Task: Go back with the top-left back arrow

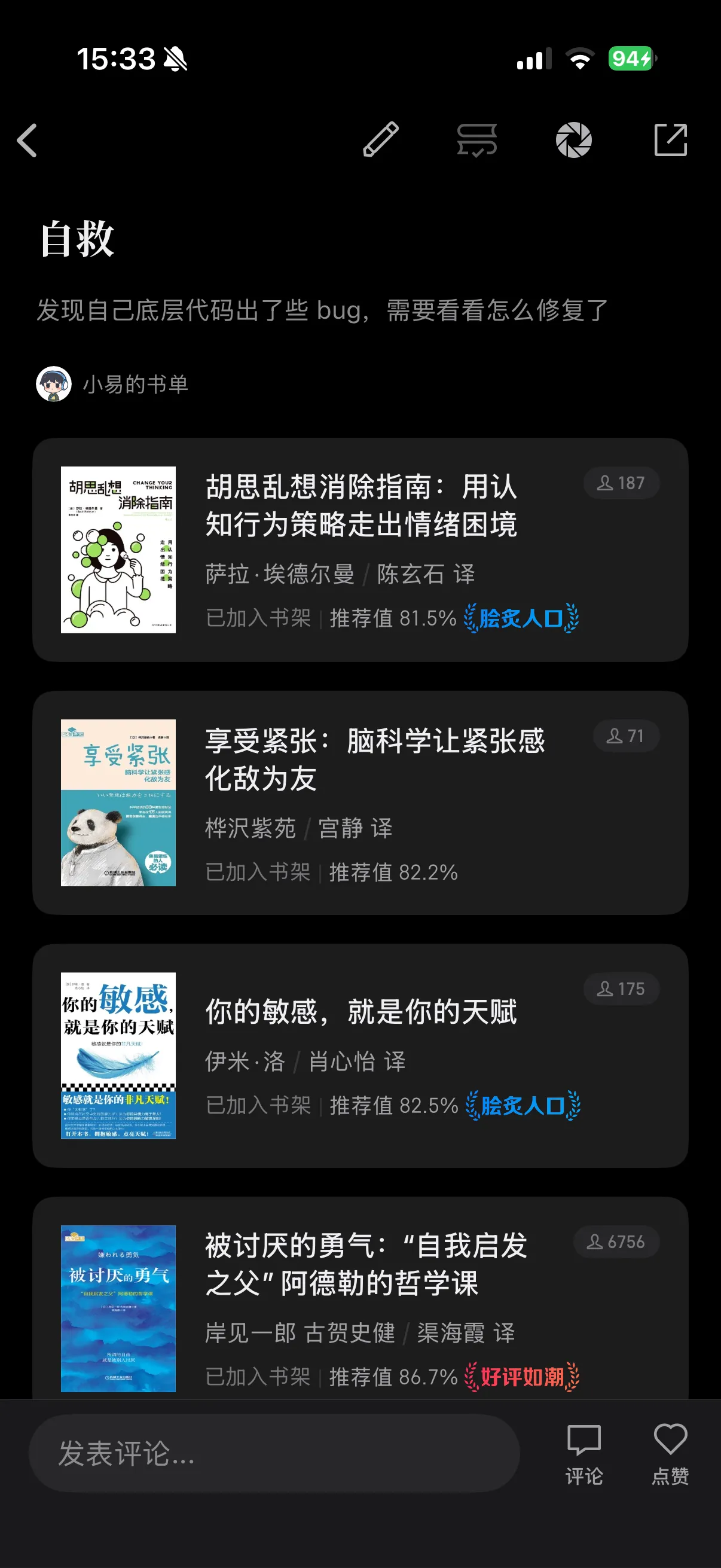Action: 27,141
